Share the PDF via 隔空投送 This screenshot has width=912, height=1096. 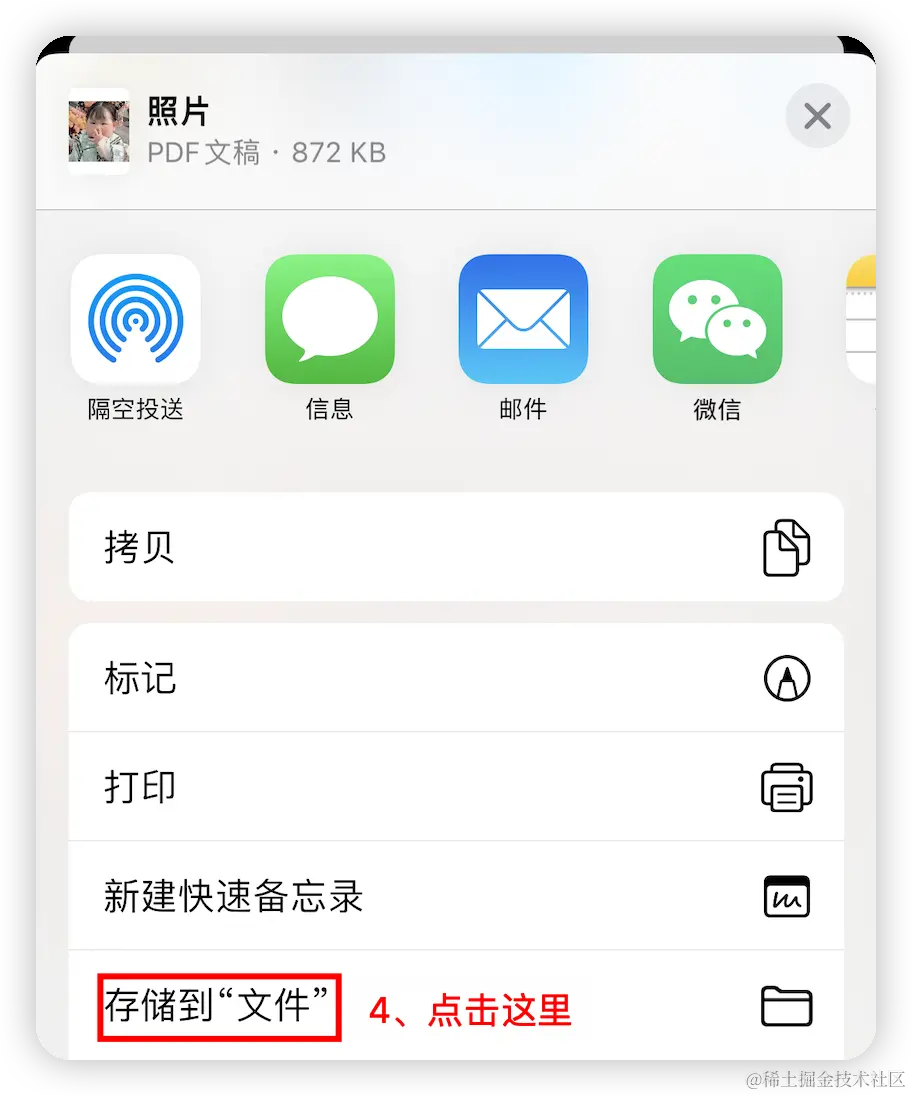pyautogui.click(x=136, y=320)
